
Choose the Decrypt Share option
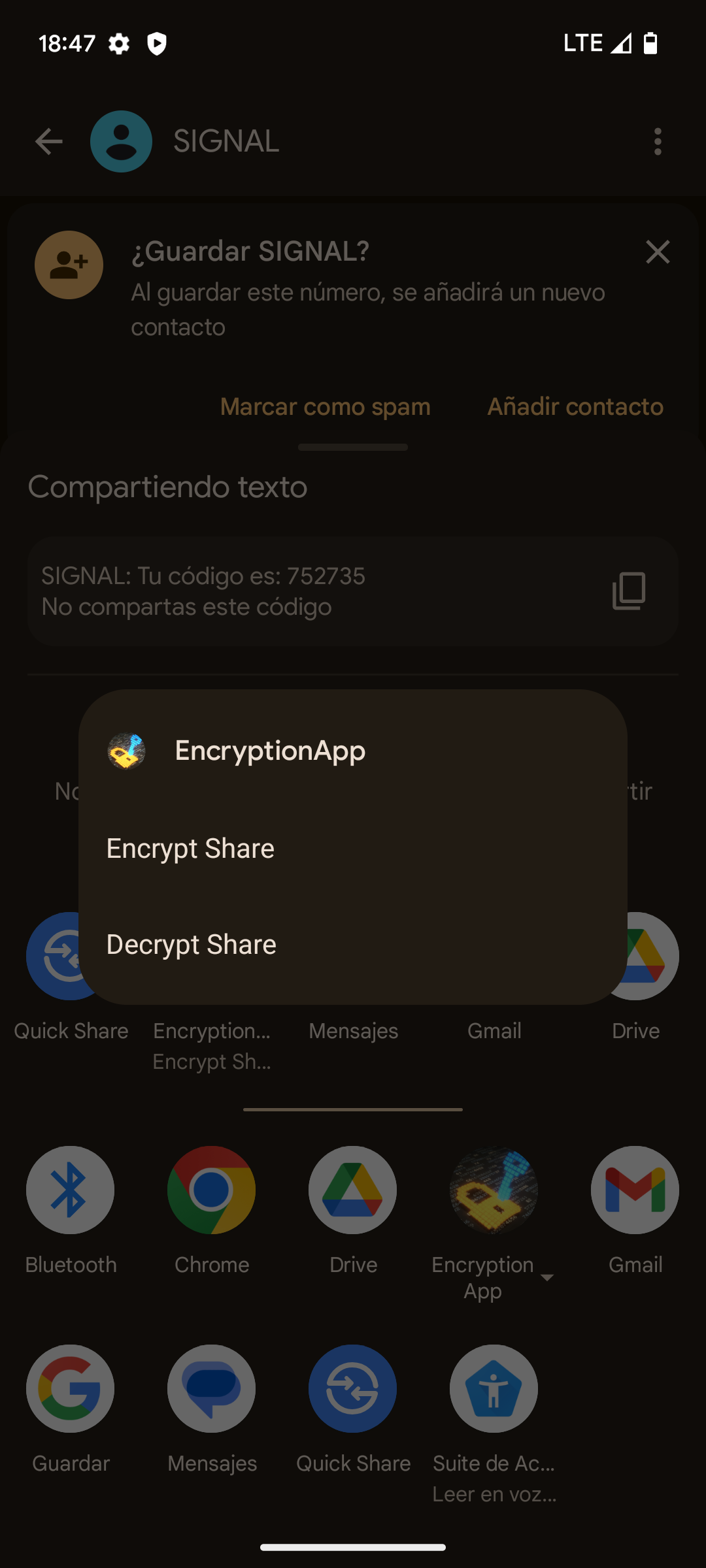(x=191, y=945)
